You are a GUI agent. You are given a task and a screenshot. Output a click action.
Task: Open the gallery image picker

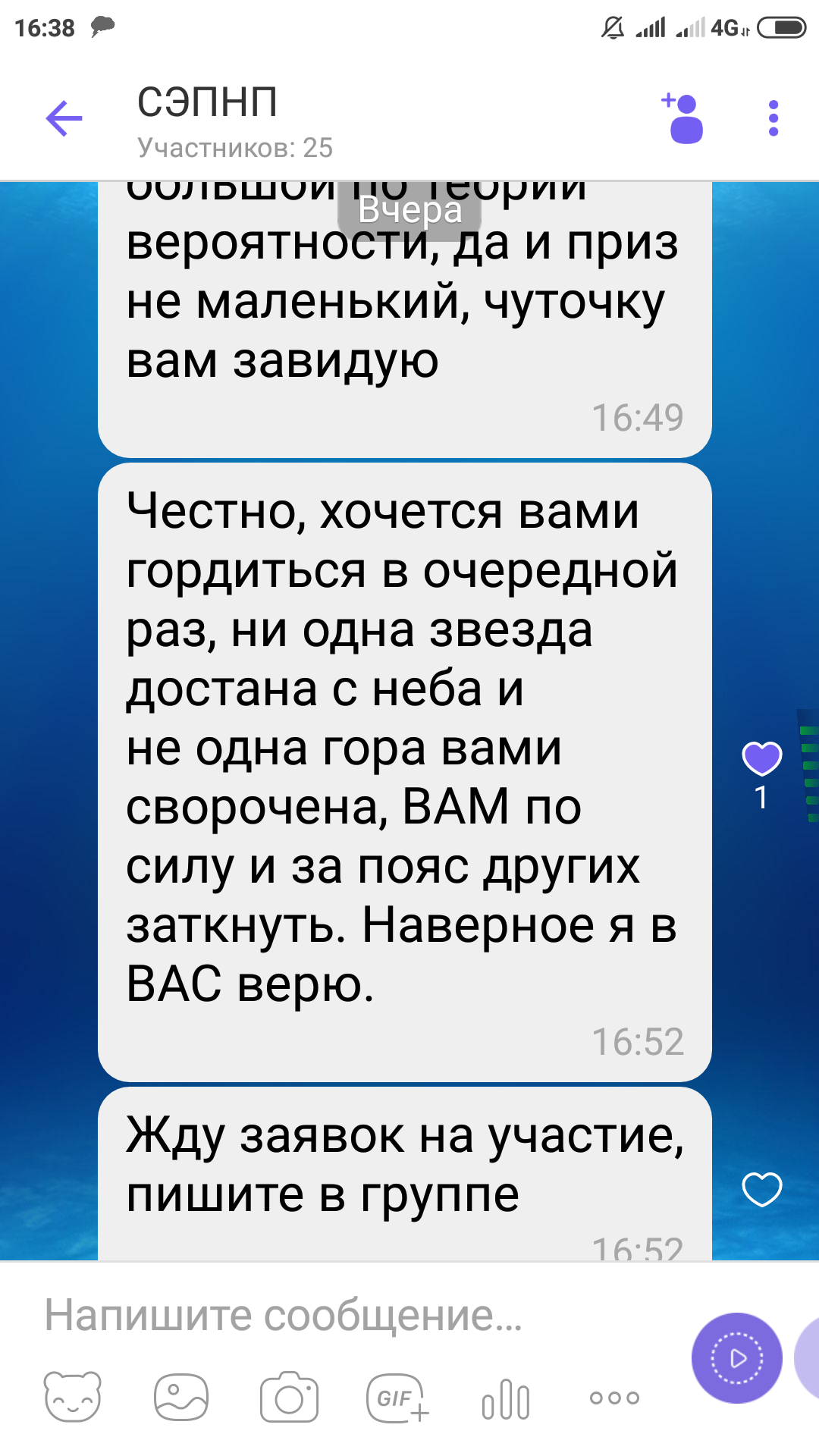tap(181, 1397)
